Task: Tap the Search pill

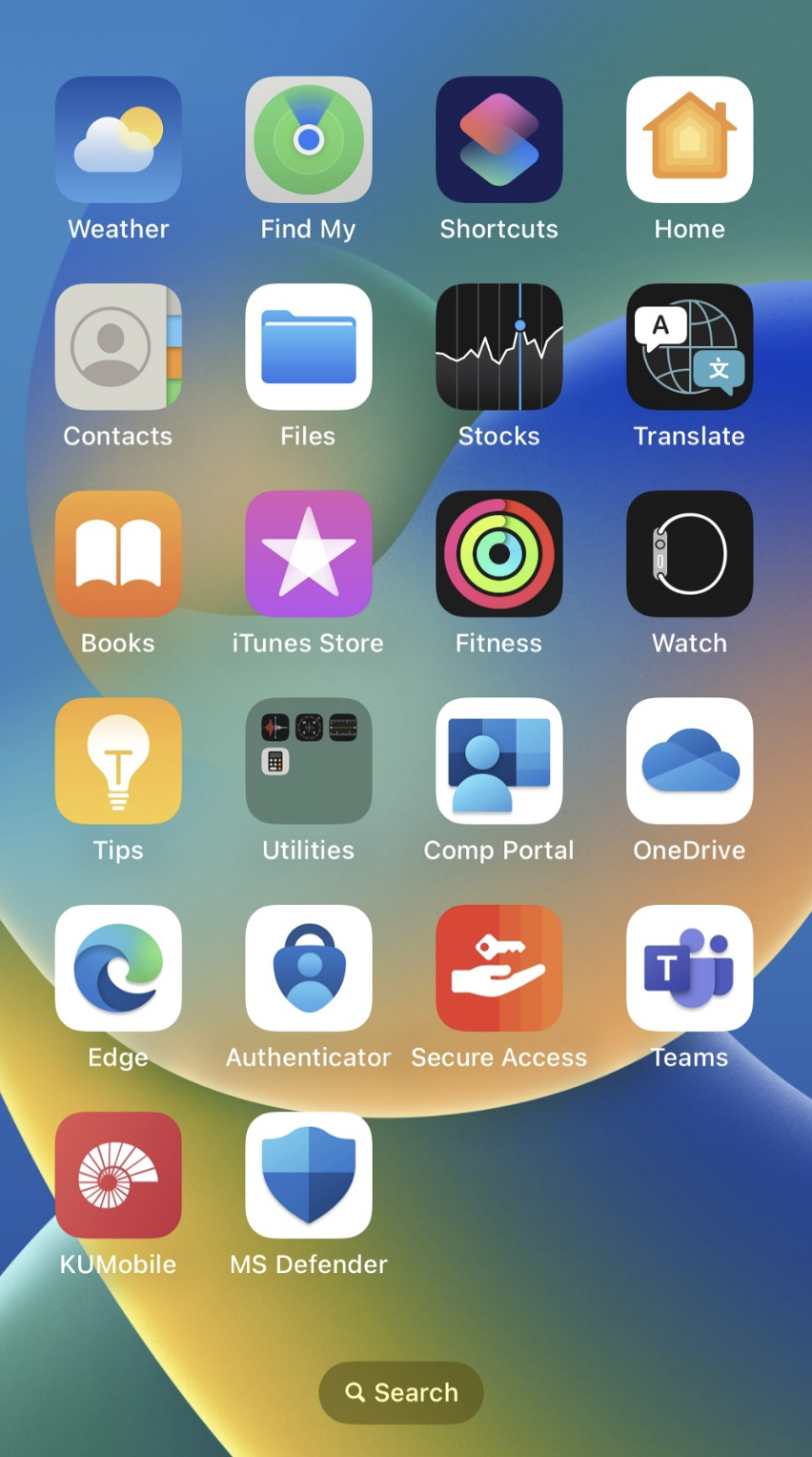Action: 401,1392
